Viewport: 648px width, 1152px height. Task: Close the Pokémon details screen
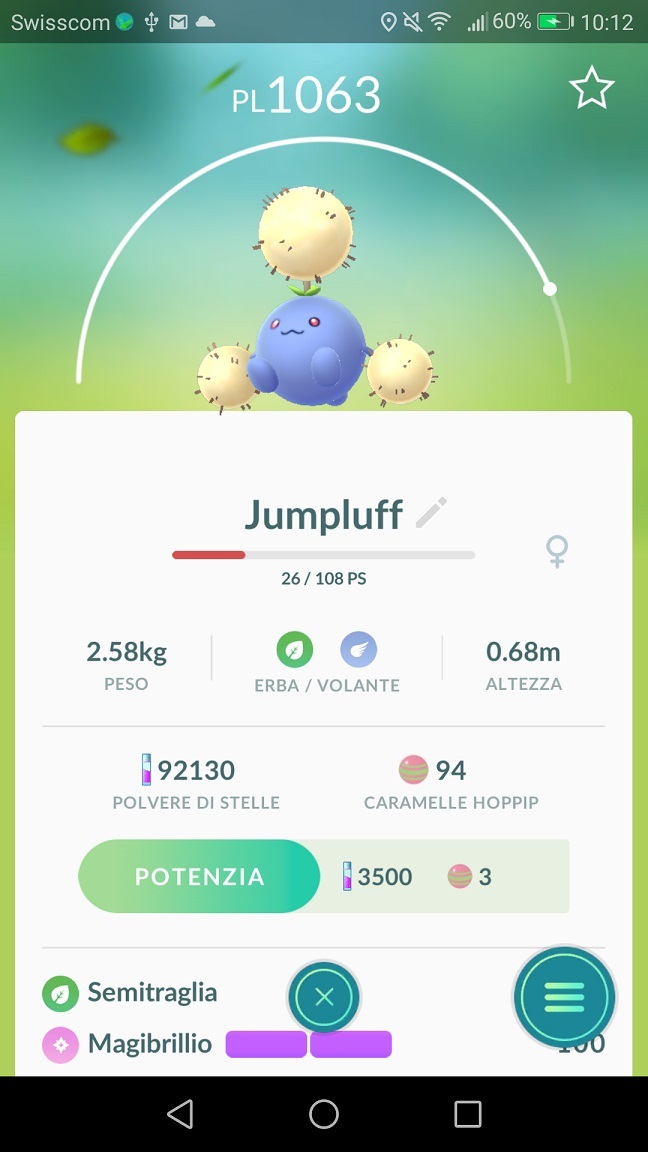[x=324, y=996]
